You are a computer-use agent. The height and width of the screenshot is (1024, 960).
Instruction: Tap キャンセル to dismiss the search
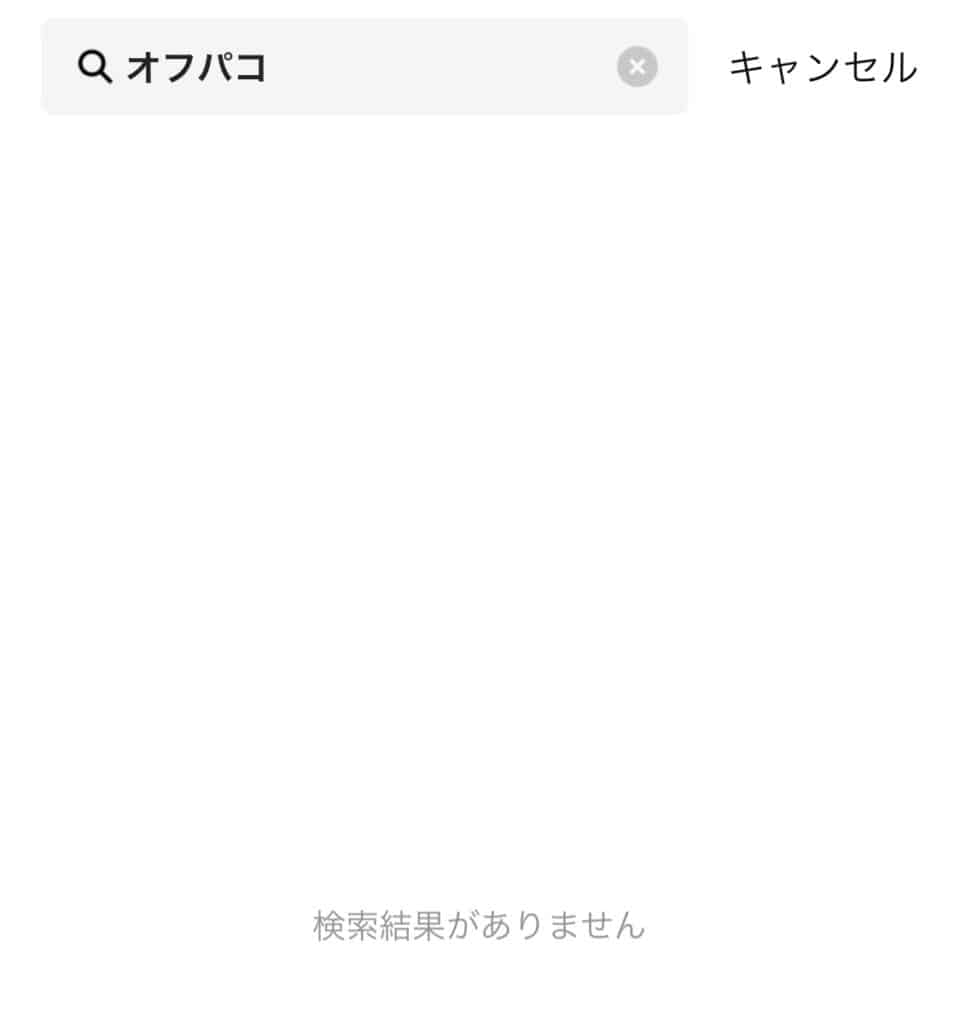(x=823, y=68)
